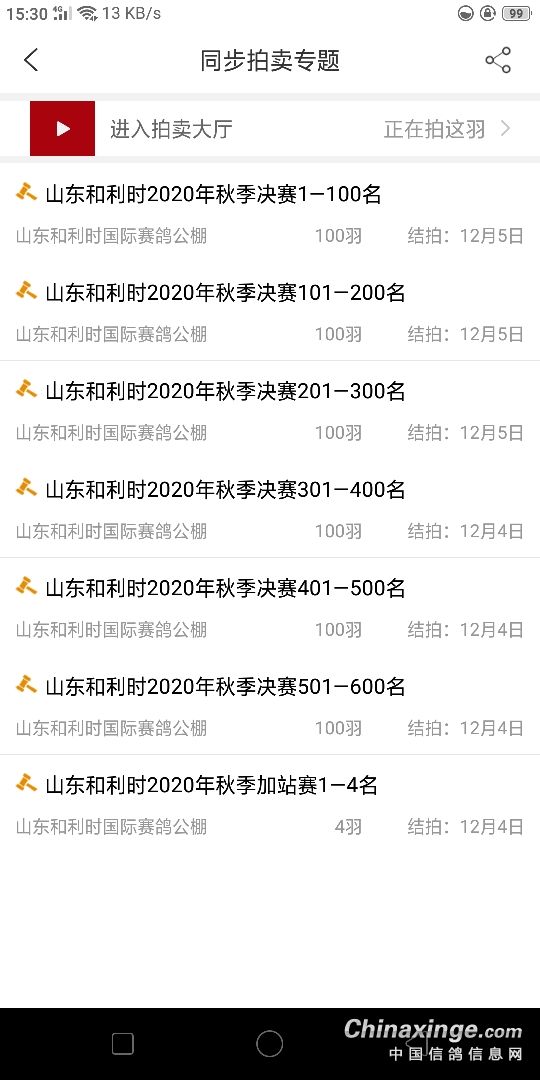Tap the system home button
This screenshot has height=1080, width=540.
[269, 1043]
